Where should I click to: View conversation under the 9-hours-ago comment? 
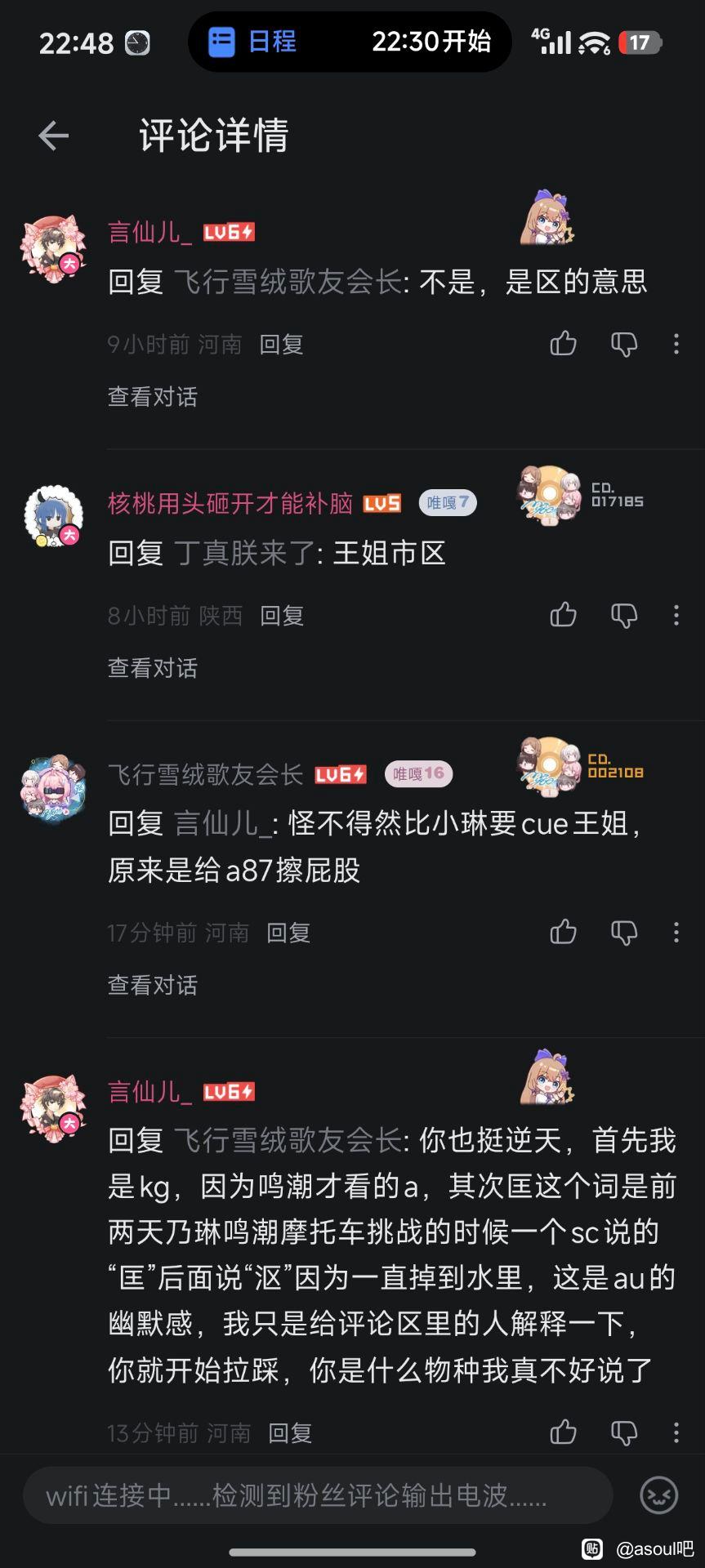(153, 397)
